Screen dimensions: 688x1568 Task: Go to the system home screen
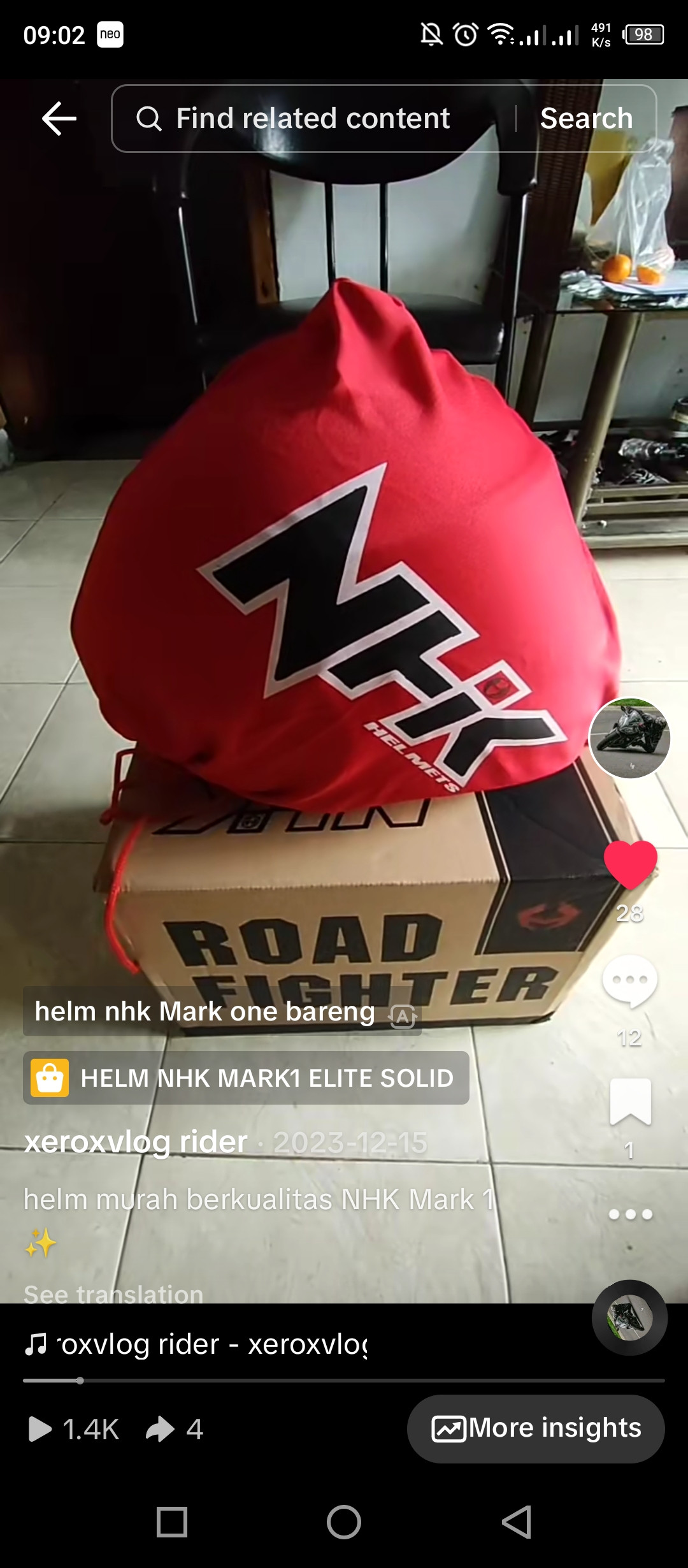pos(344,1522)
